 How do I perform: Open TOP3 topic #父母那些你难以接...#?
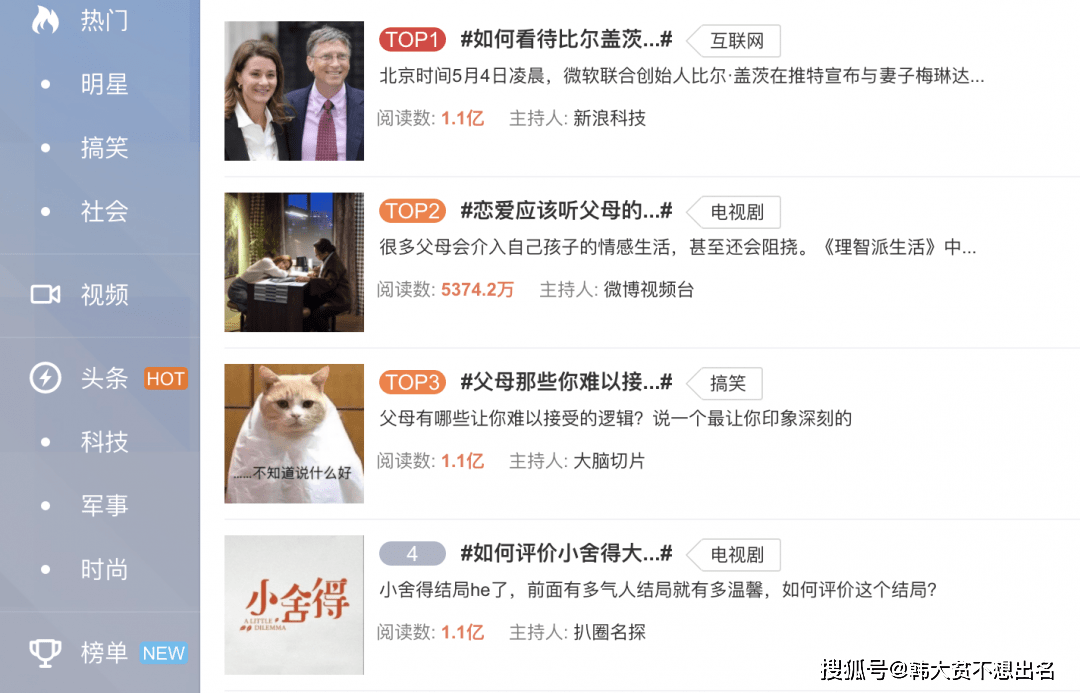click(x=565, y=383)
